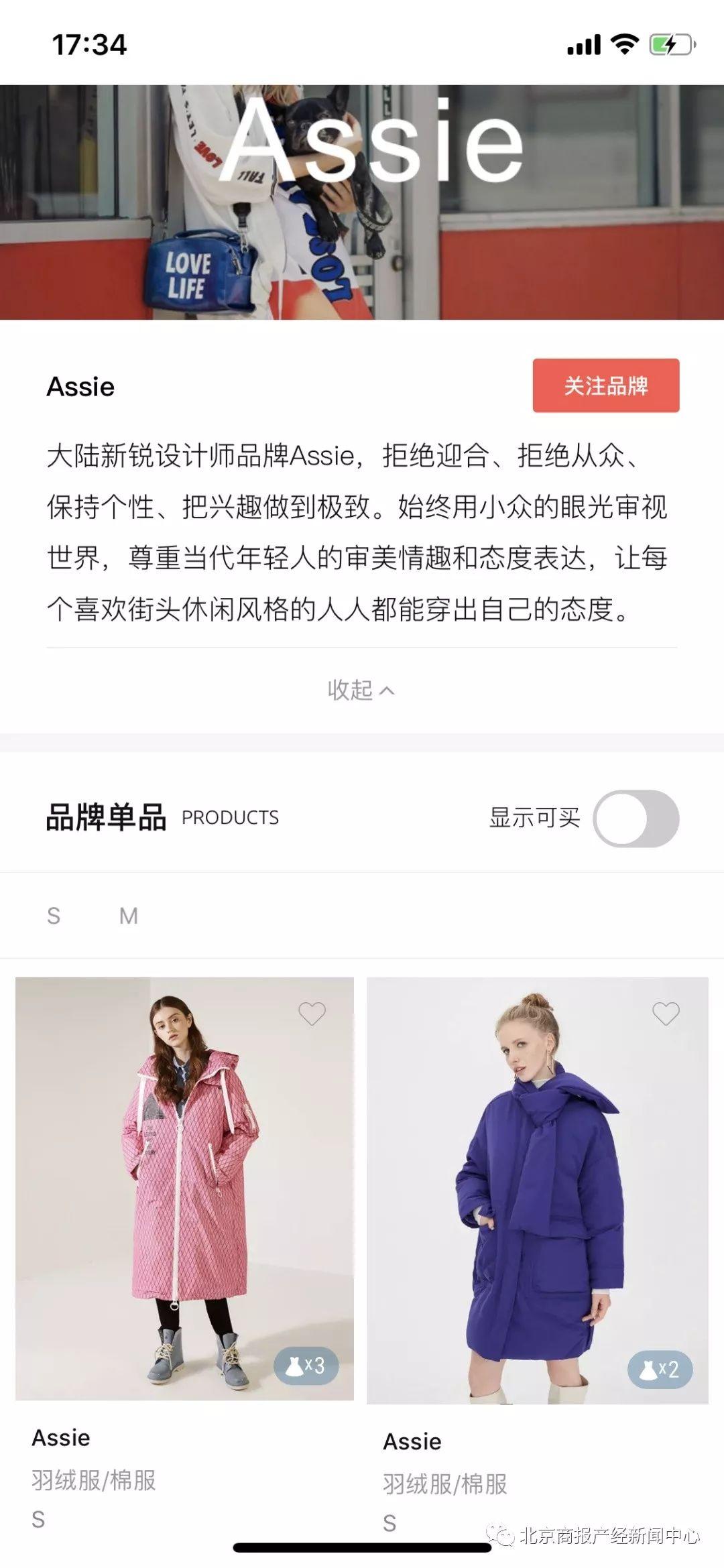This screenshot has width=724, height=1568.
Task: Click the Assie hero banner image
Action: [x=362, y=201]
